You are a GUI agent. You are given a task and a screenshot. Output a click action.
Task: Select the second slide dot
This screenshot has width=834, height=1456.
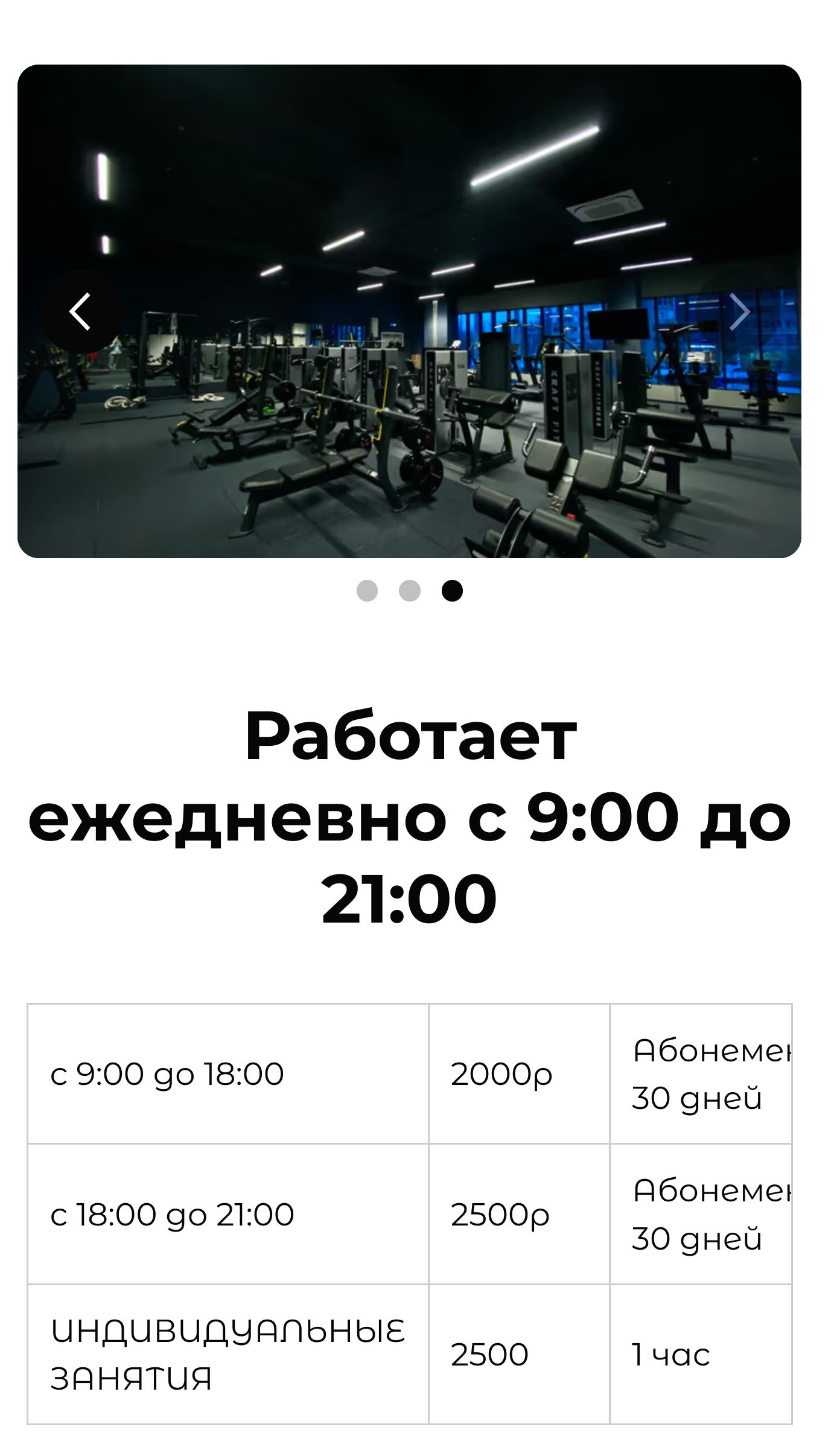coord(410,590)
